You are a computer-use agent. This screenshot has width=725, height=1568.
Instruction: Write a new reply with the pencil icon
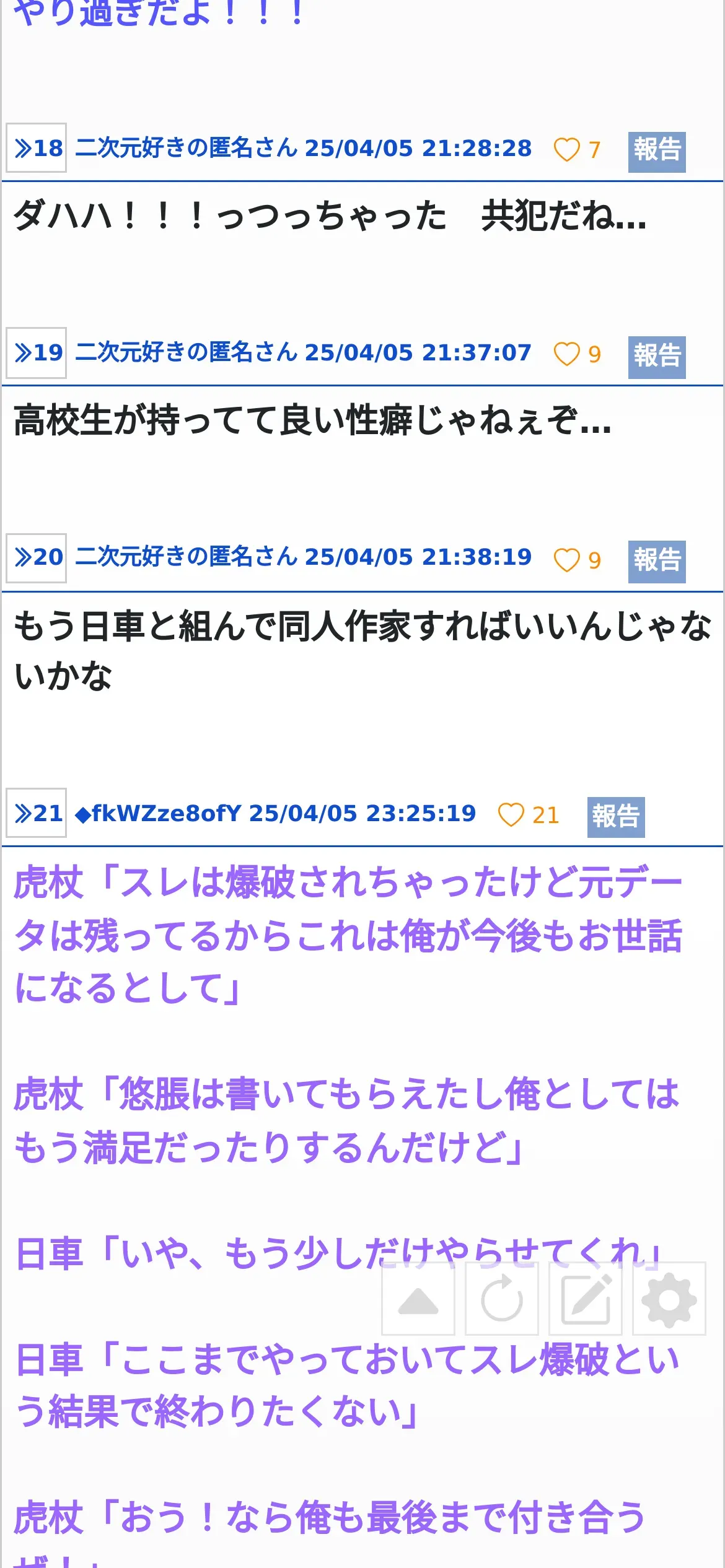tap(586, 1299)
